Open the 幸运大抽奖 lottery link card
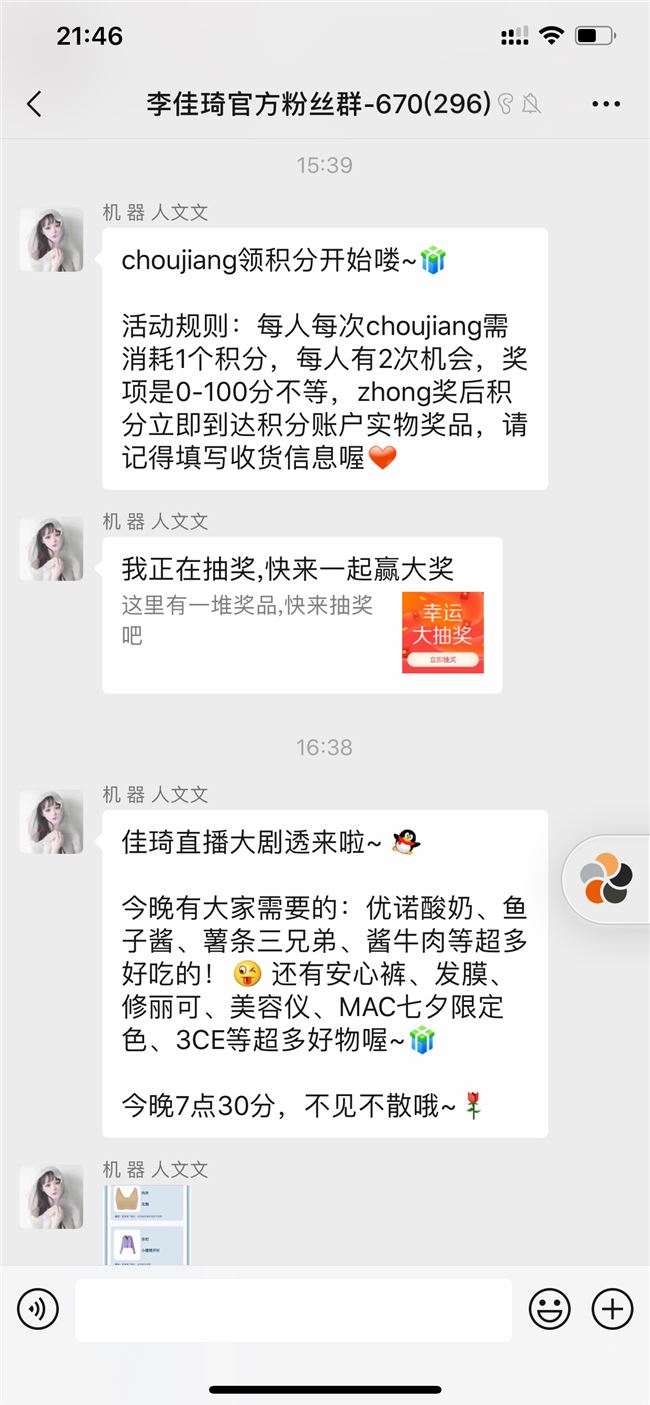 302,615
